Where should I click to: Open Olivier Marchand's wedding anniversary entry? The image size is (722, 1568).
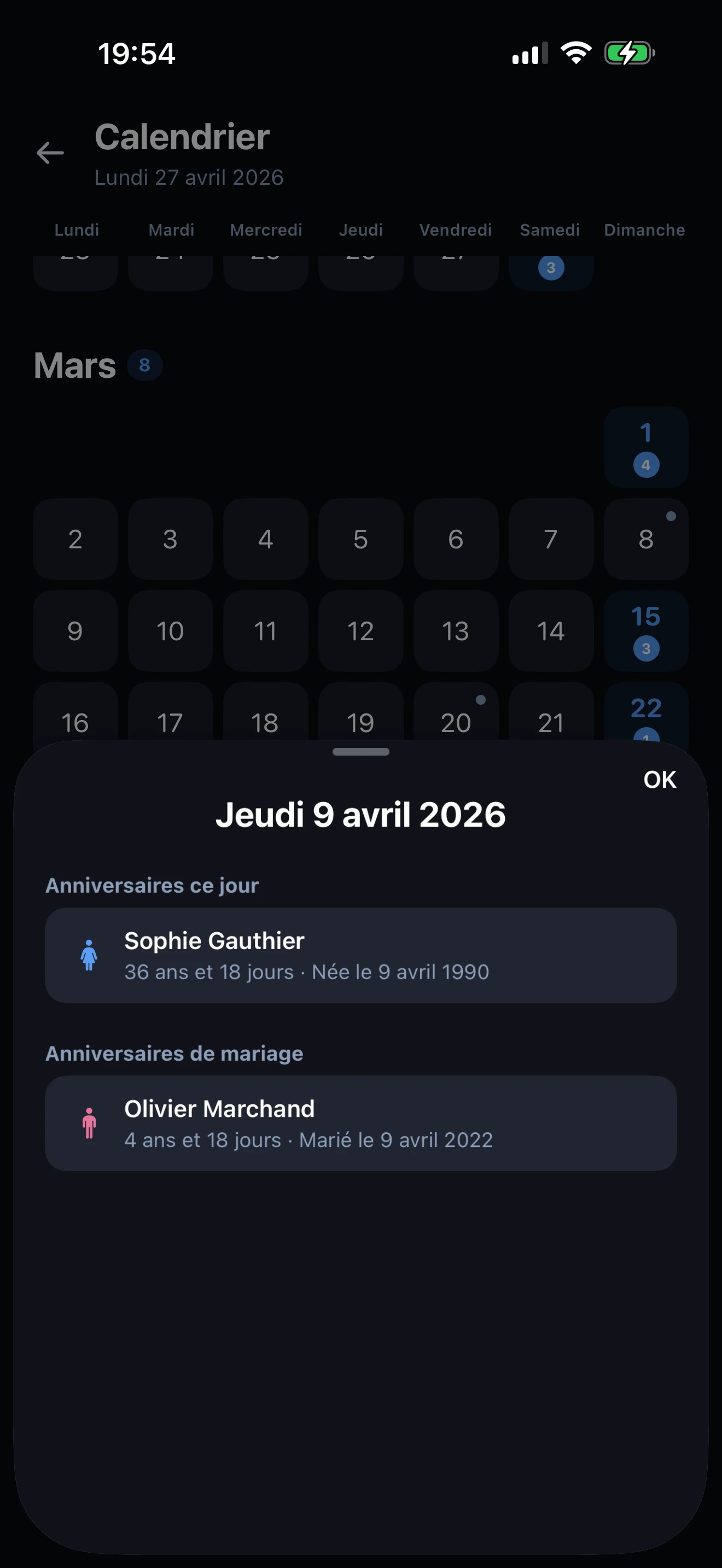coord(360,1123)
